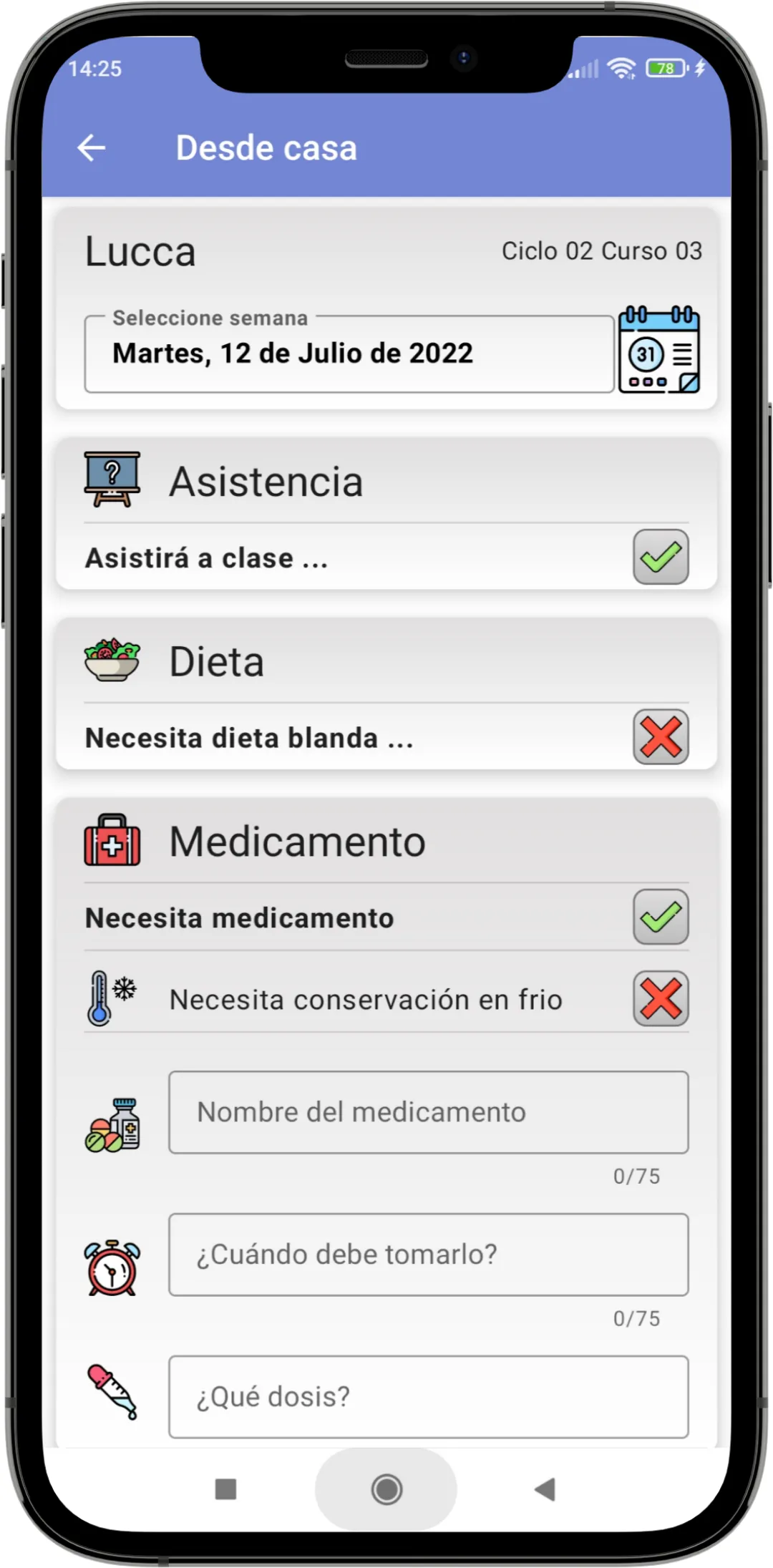
Task: Open the calendar week picker icon
Action: pyautogui.click(x=658, y=350)
